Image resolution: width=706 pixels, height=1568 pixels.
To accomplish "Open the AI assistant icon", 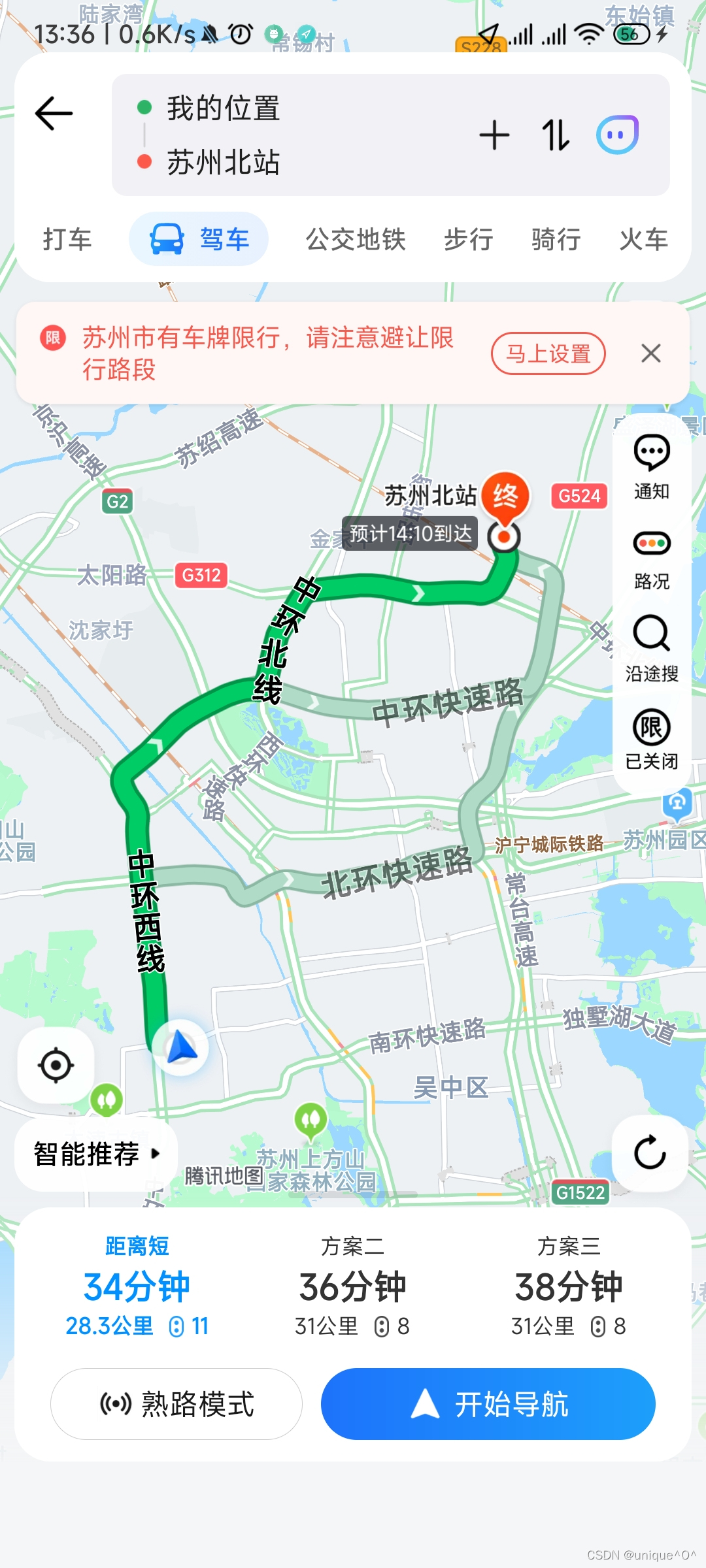I will [617, 135].
